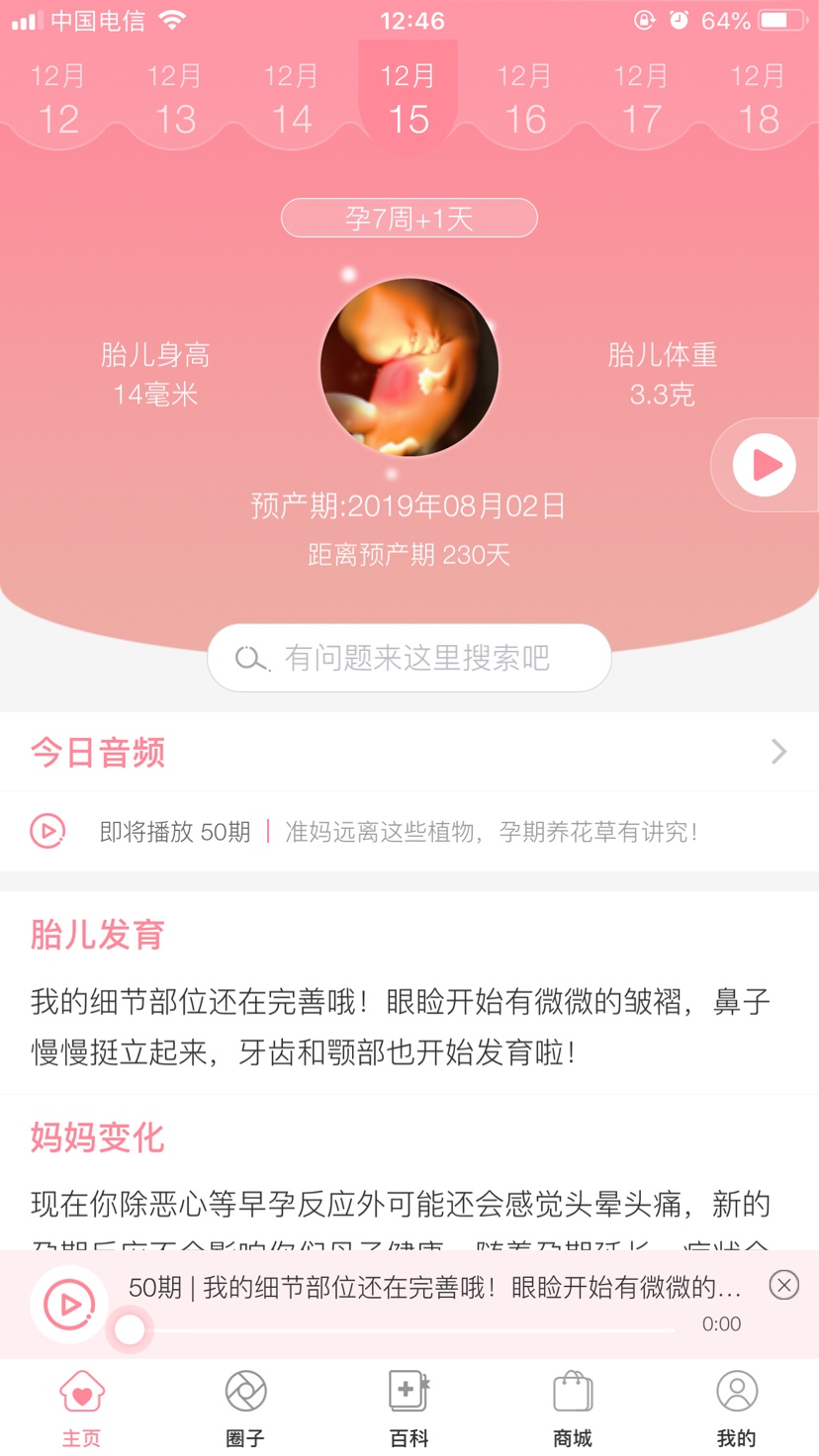Start playback in the bottom audio player
The image size is (819, 1456).
click(69, 1305)
